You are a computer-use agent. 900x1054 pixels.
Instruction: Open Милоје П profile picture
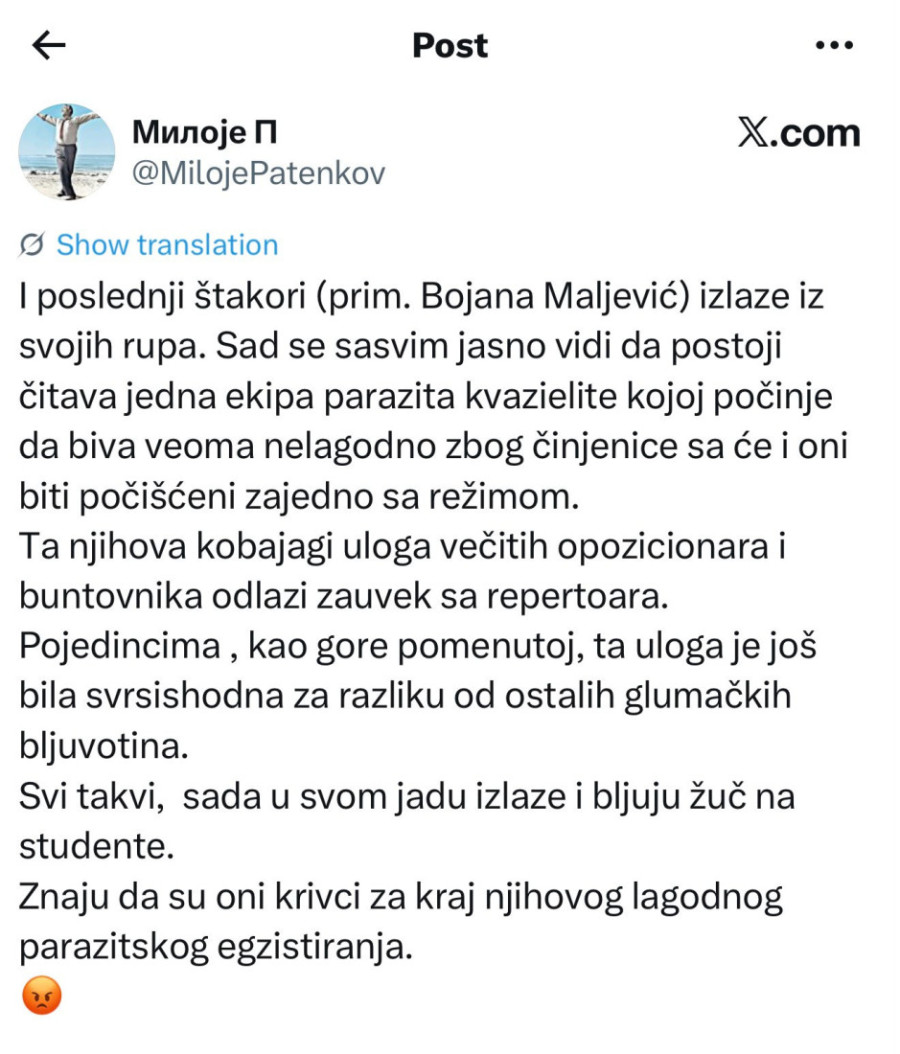[x=67, y=152]
